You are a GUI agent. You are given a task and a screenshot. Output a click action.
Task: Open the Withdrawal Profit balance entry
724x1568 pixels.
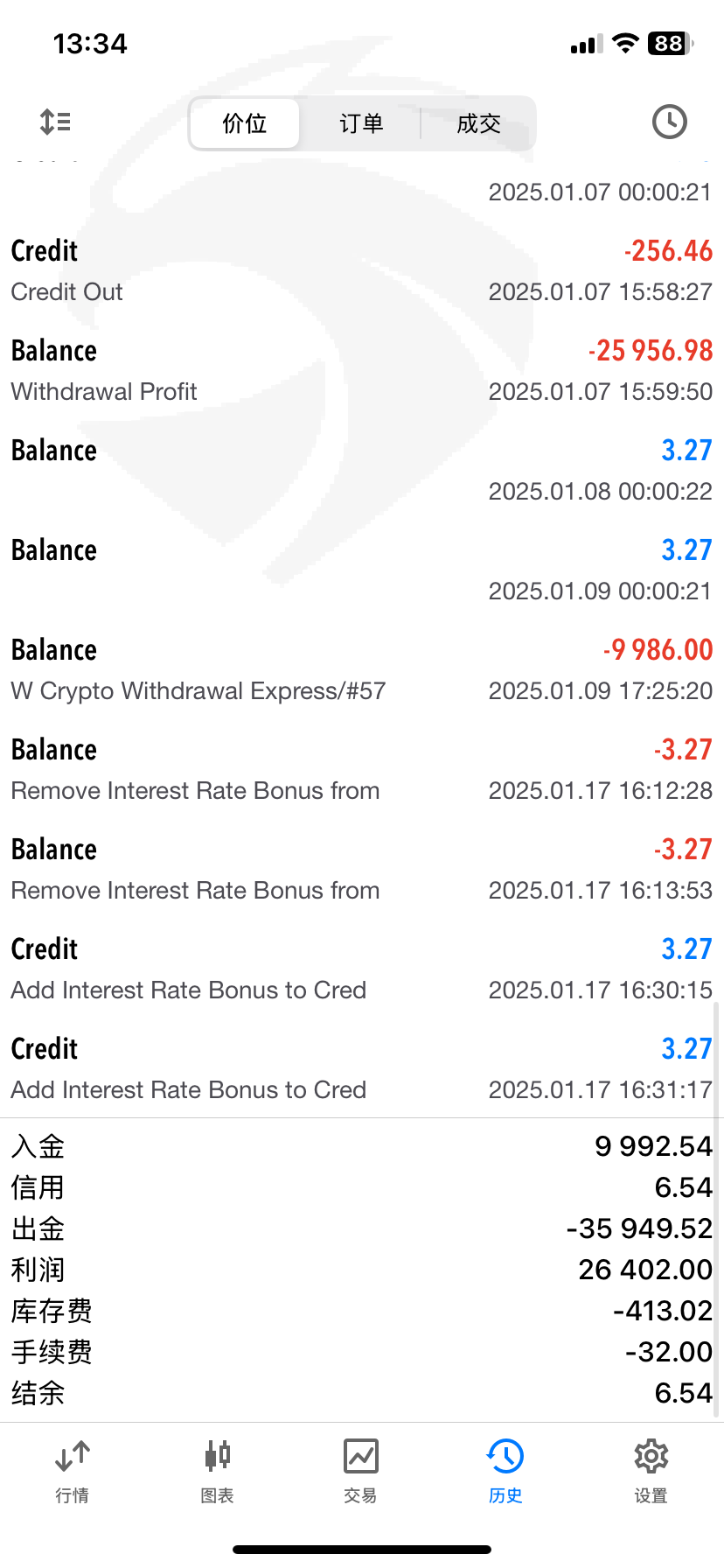pyautogui.click(x=362, y=370)
